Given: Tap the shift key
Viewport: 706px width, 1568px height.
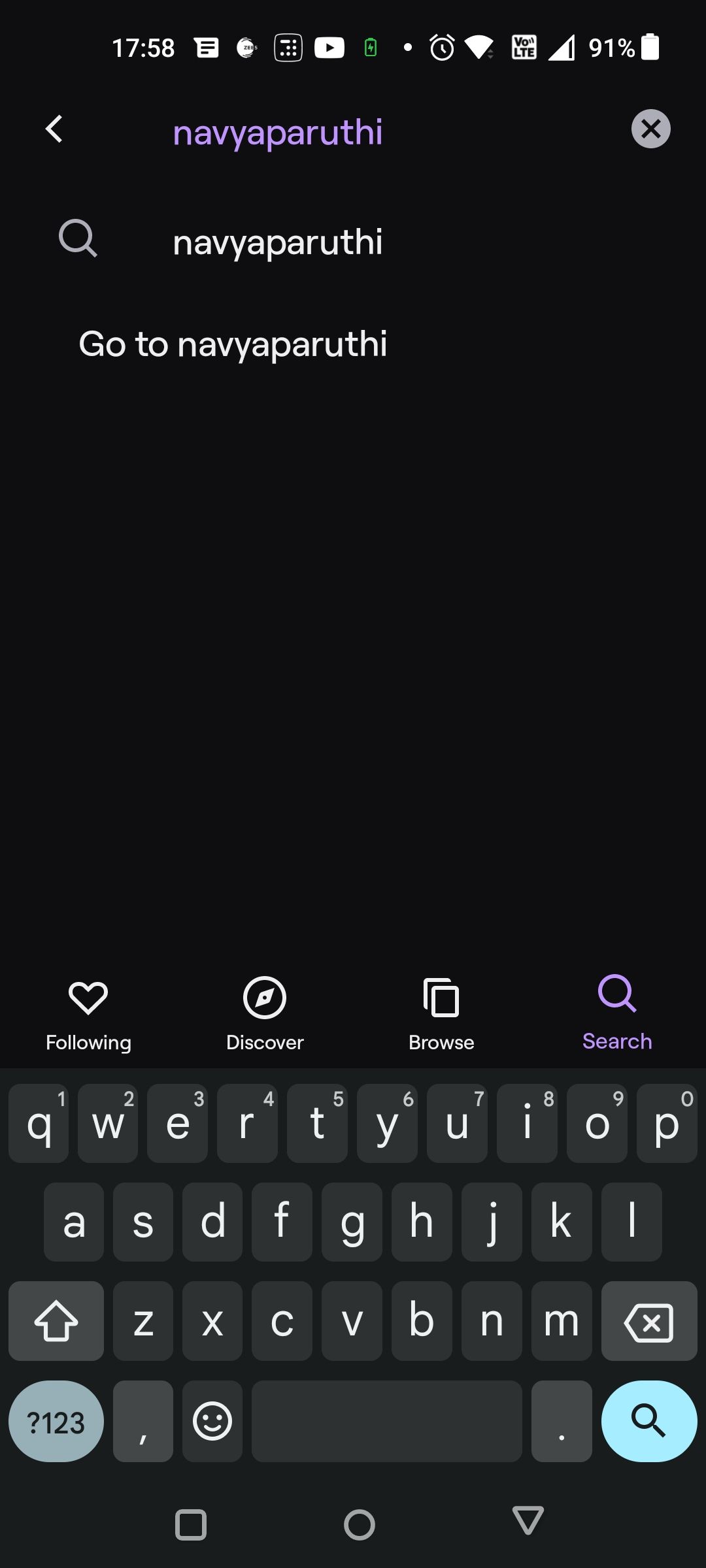Looking at the screenshot, I should pyautogui.click(x=56, y=1322).
